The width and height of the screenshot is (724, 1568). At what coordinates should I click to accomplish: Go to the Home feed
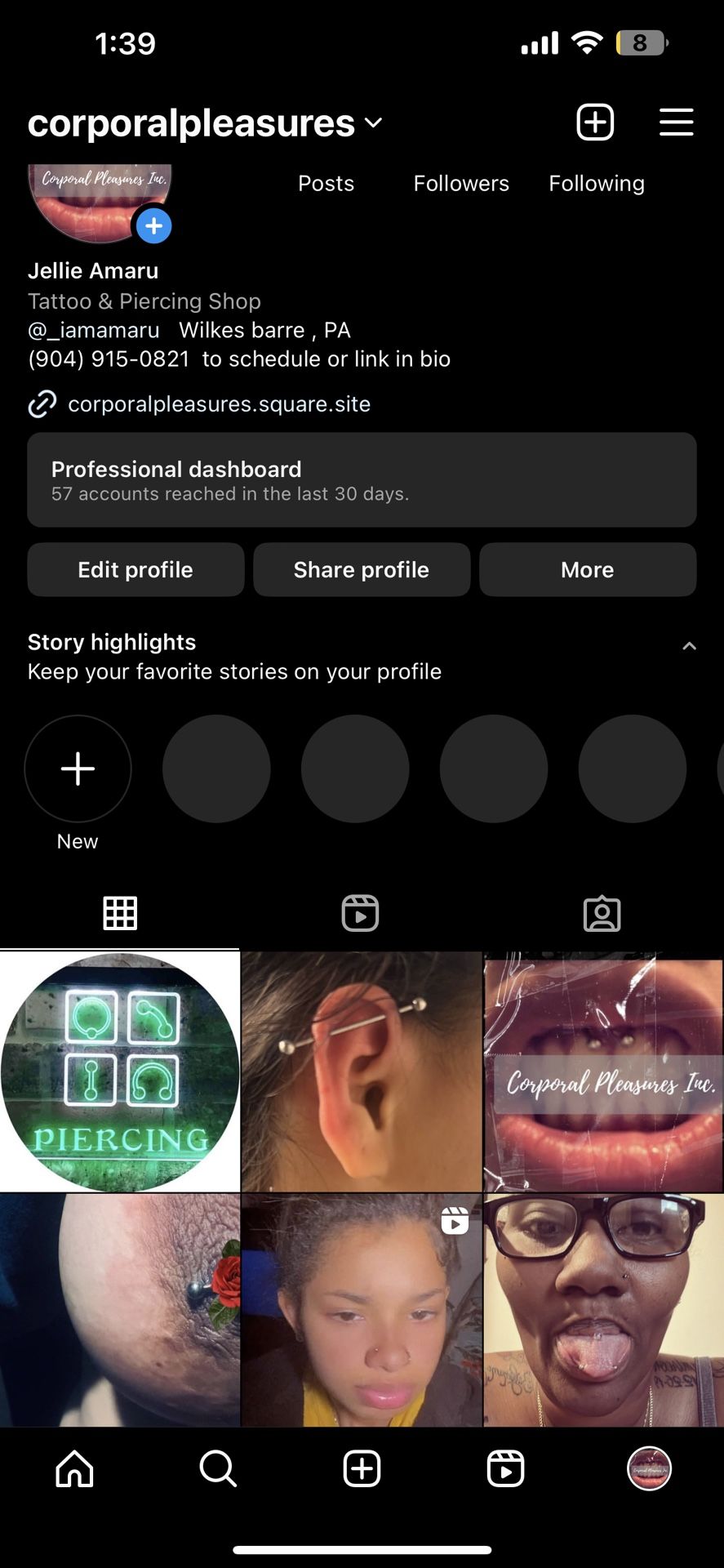click(74, 1468)
